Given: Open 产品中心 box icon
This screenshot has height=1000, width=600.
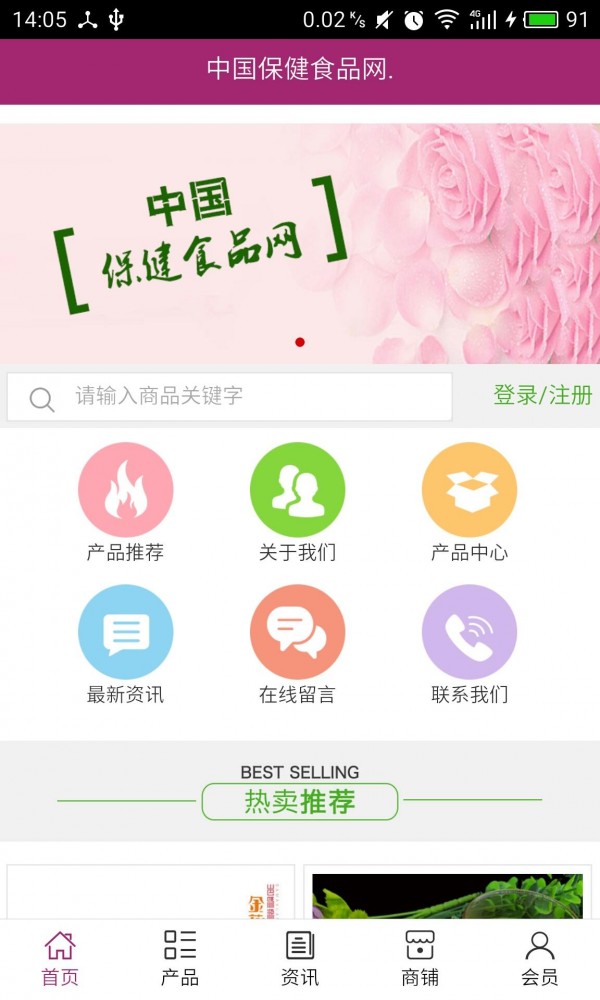Looking at the screenshot, I should [469, 490].
